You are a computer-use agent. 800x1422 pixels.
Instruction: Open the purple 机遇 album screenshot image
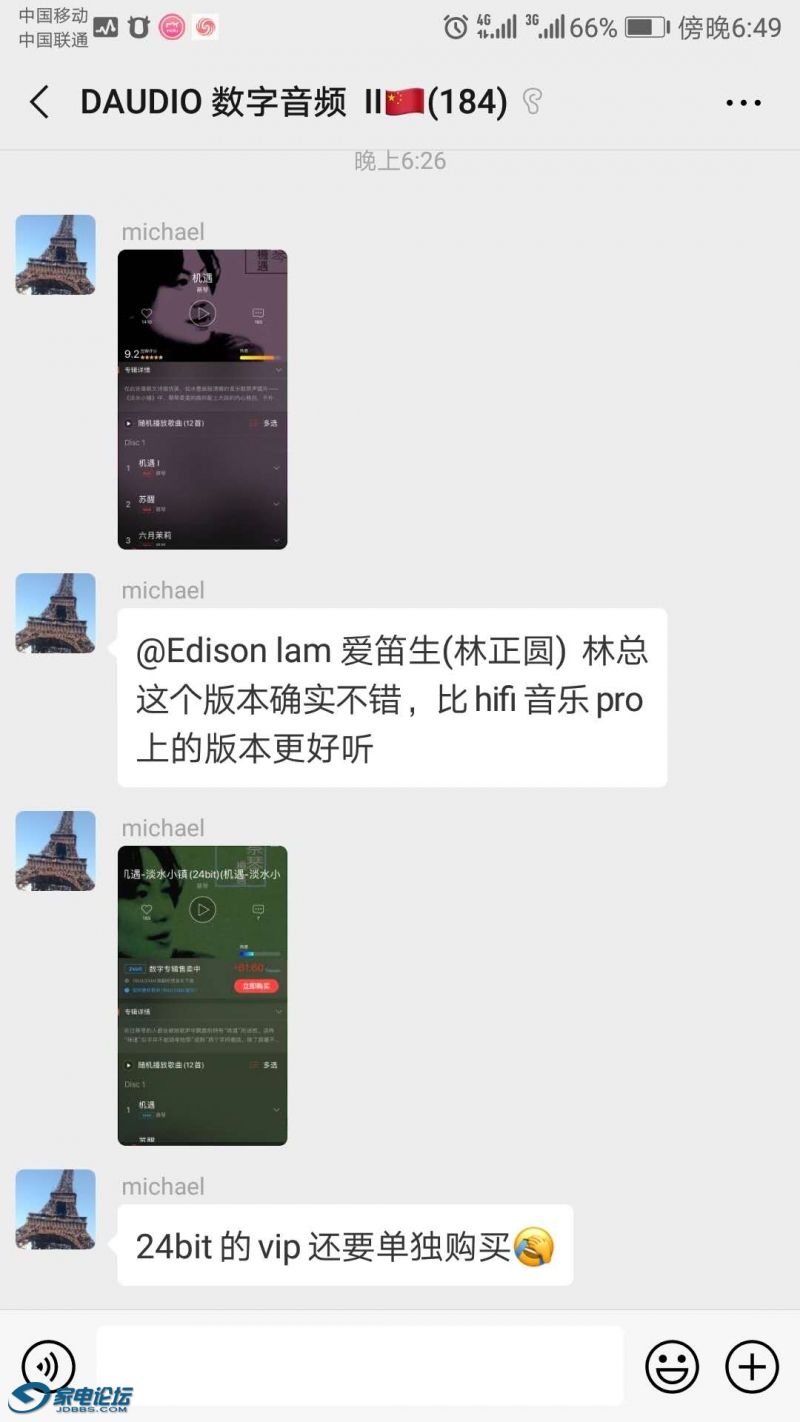click(x=202, y=399)
